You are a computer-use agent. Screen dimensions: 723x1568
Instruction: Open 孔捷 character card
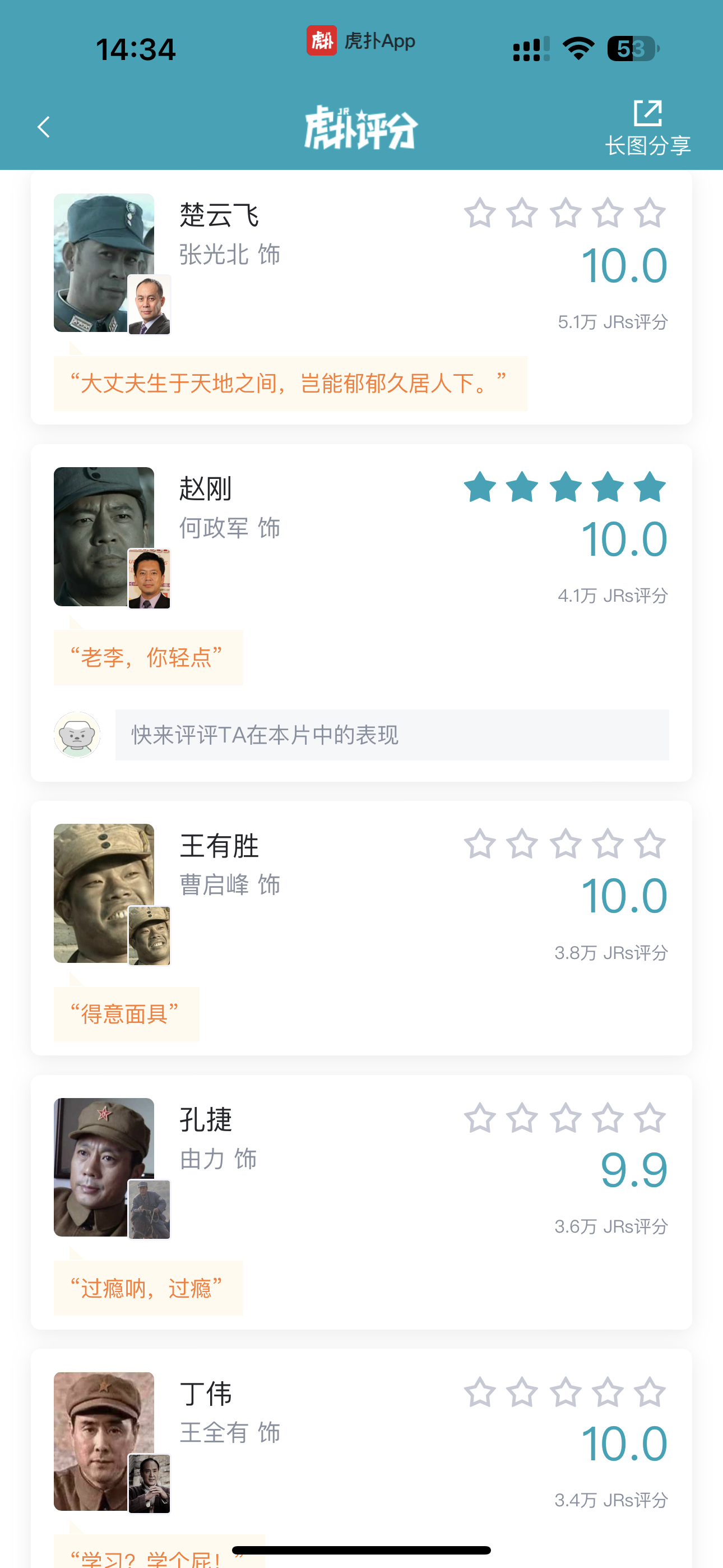pyautogui.click(x=206, y=1120)
